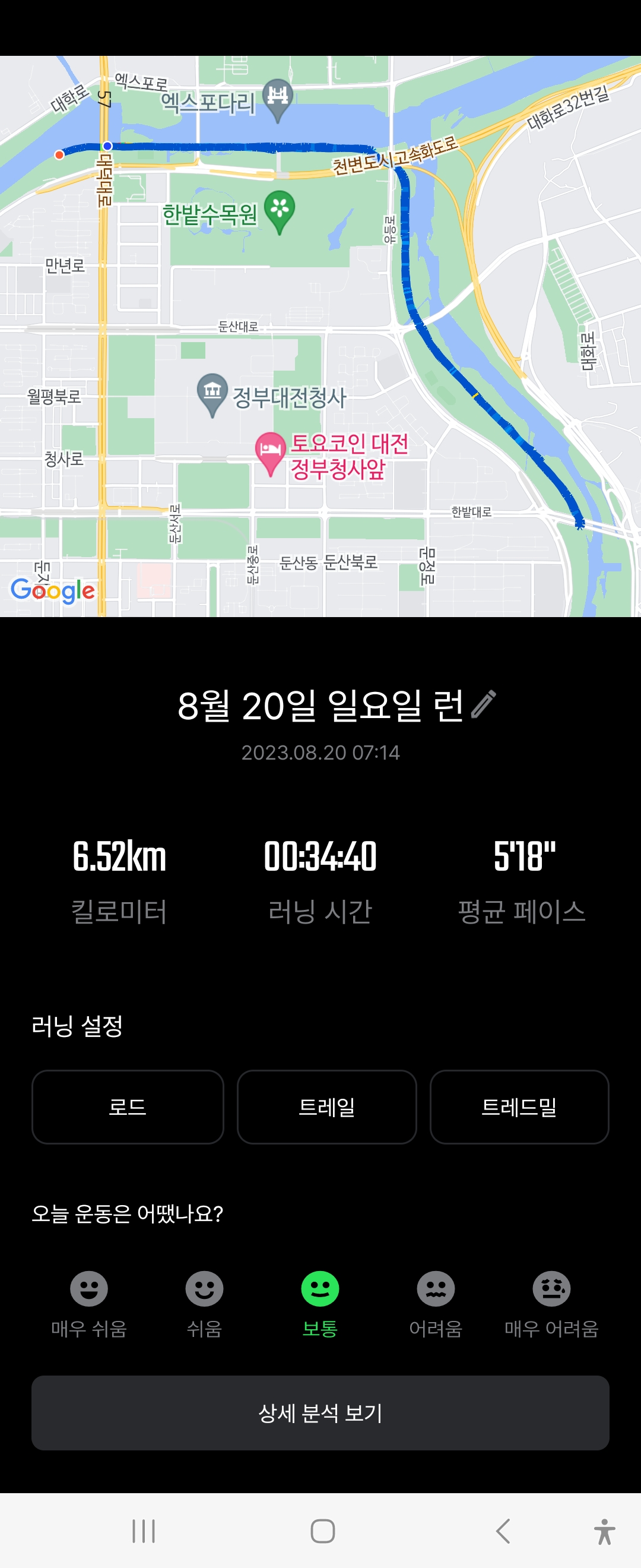This screenshot has height=1568, width=641.
Task: Set running type to 트레드밀
Action: coord(519,1107)
